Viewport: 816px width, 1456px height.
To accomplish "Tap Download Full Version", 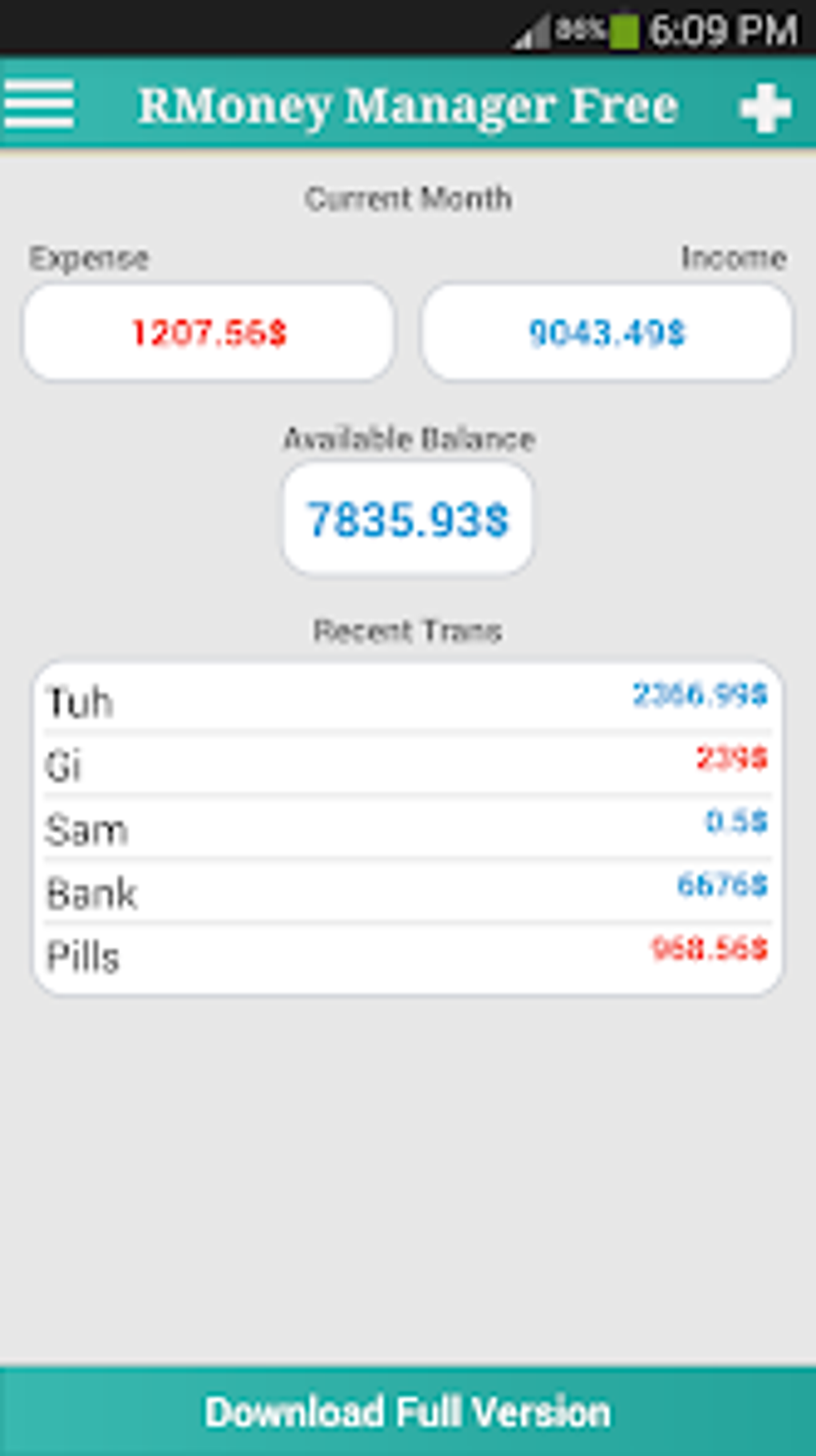I will [x=406, y=1411].
